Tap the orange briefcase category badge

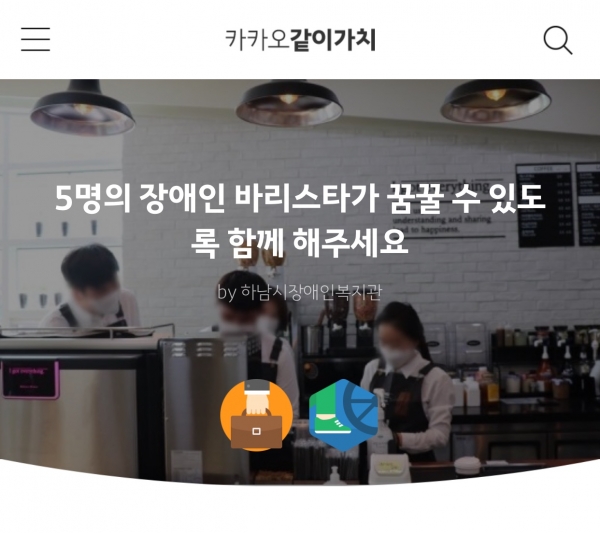(x=257, y=416)
